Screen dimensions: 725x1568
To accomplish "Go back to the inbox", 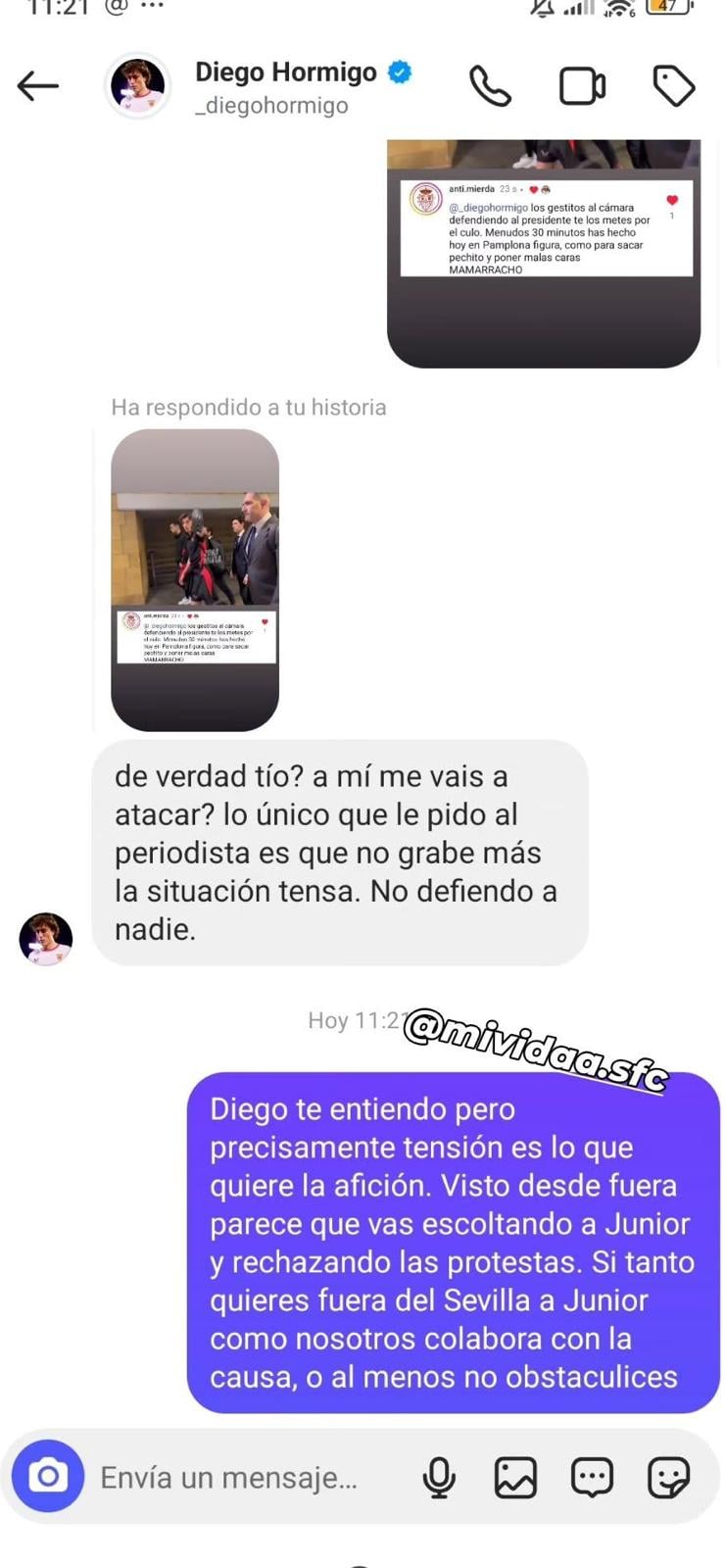I will [38, 86].
